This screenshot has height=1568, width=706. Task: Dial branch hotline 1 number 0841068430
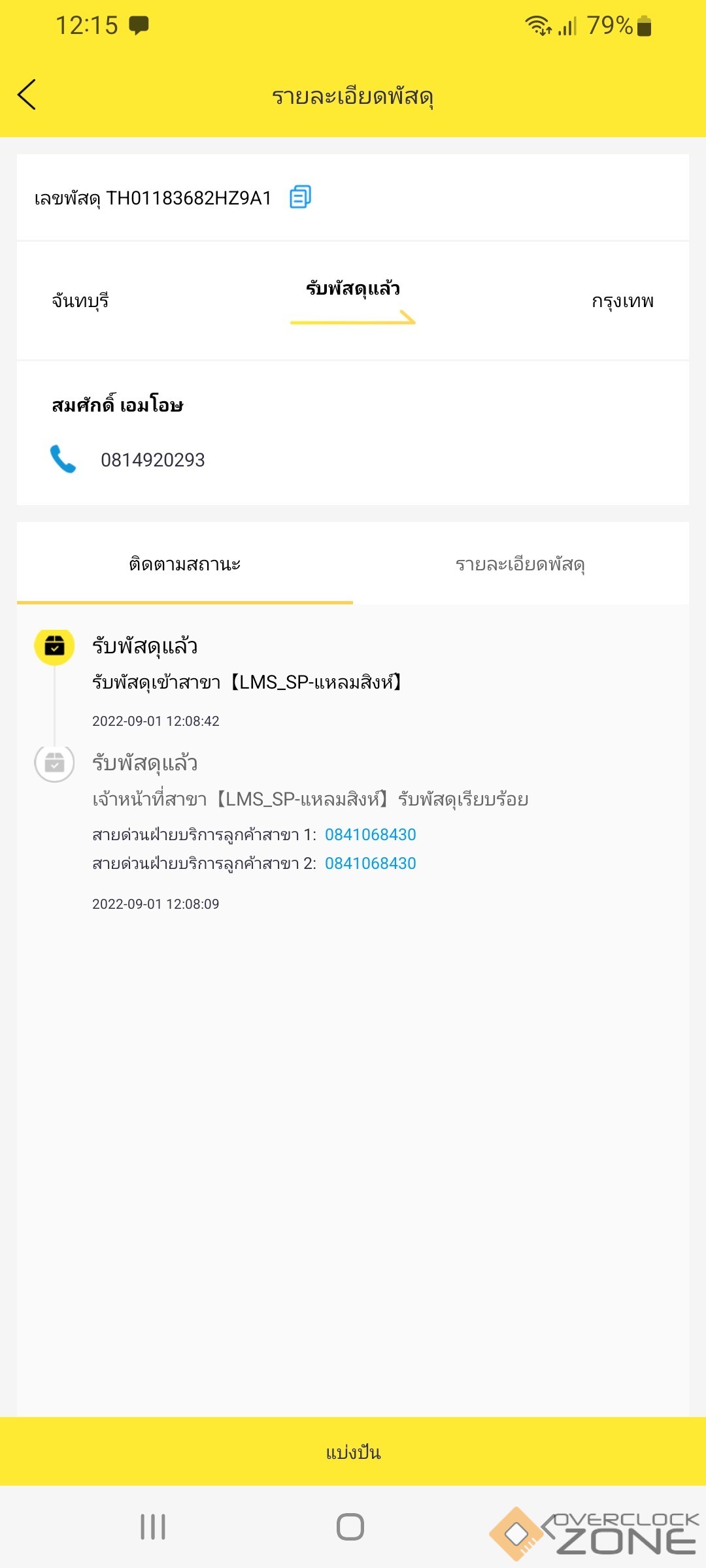tap(370, 834)
